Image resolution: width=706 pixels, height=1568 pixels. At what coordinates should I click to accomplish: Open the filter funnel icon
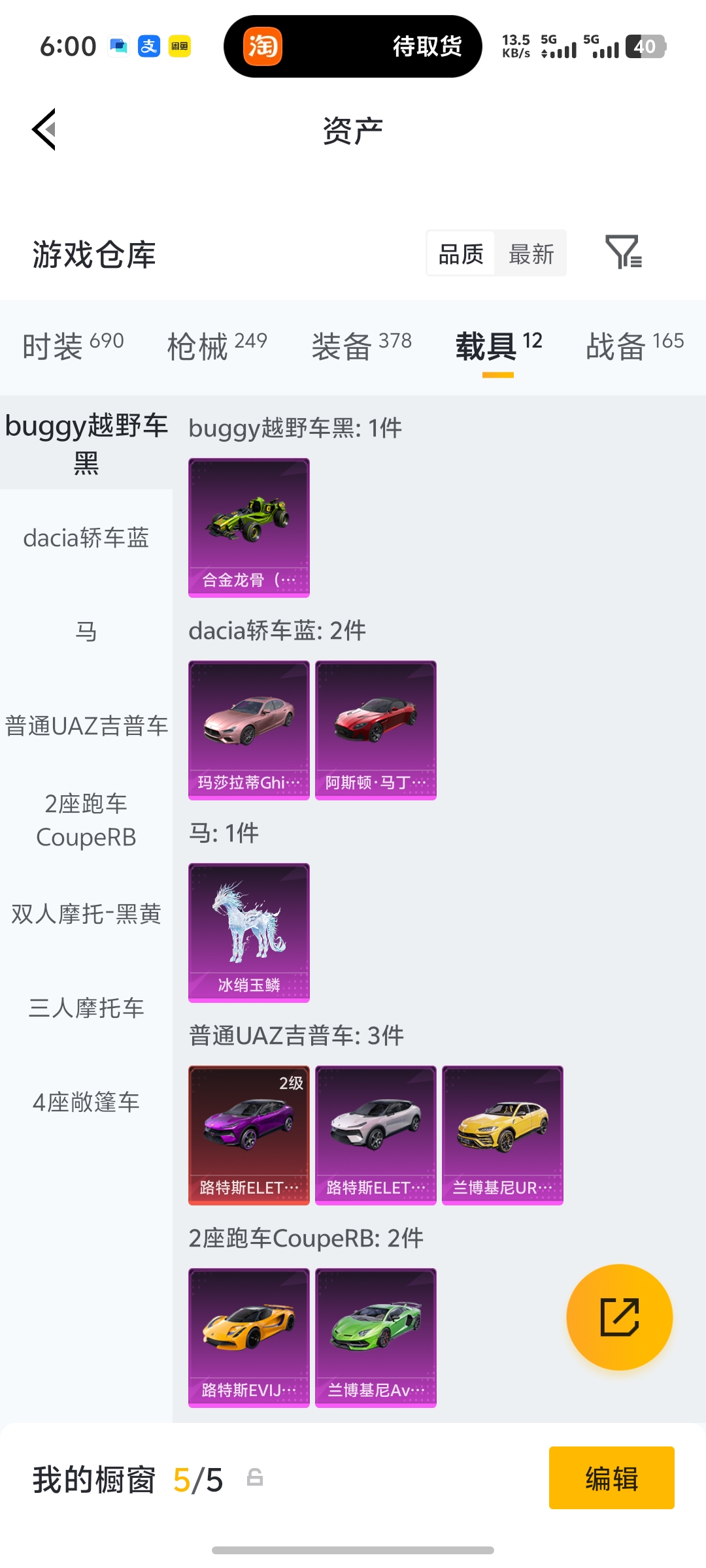[623, 252]
